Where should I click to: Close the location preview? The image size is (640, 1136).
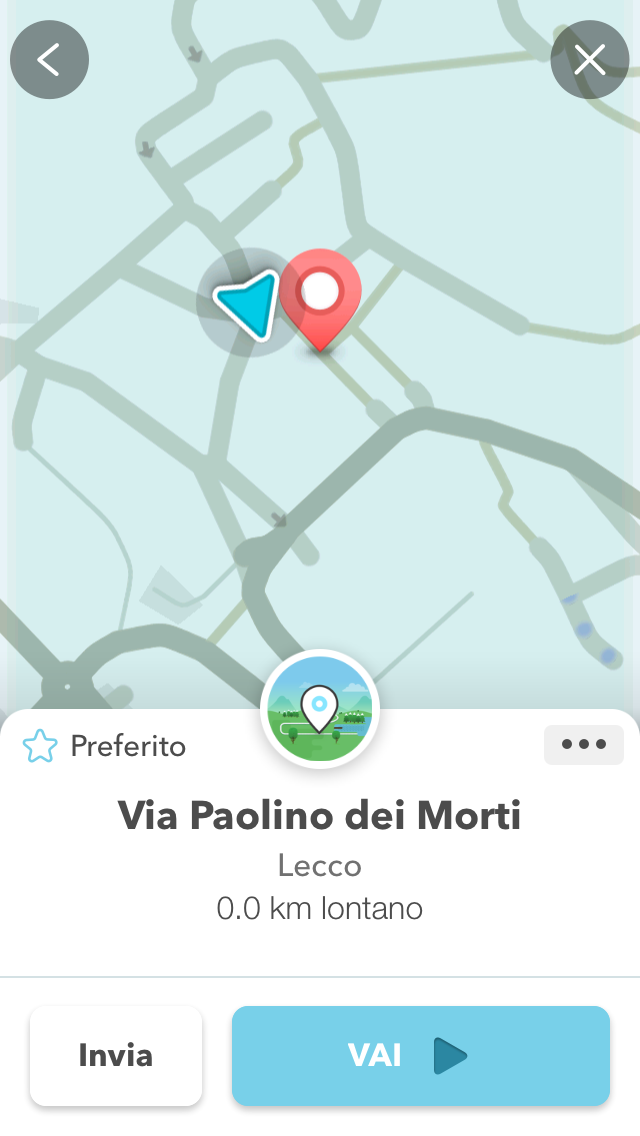click(x=590, y=60)
